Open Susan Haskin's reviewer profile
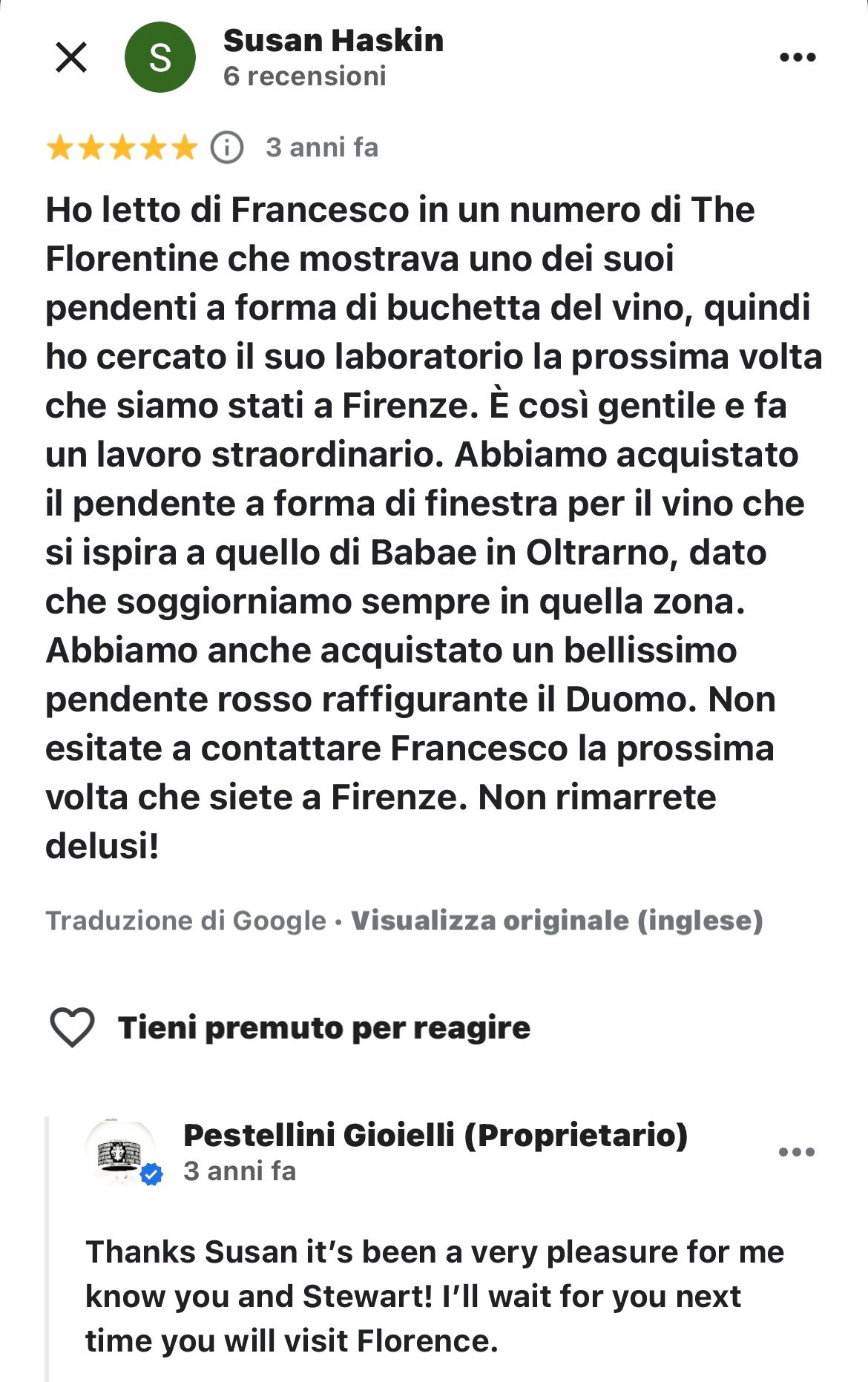 click(333, 42)
